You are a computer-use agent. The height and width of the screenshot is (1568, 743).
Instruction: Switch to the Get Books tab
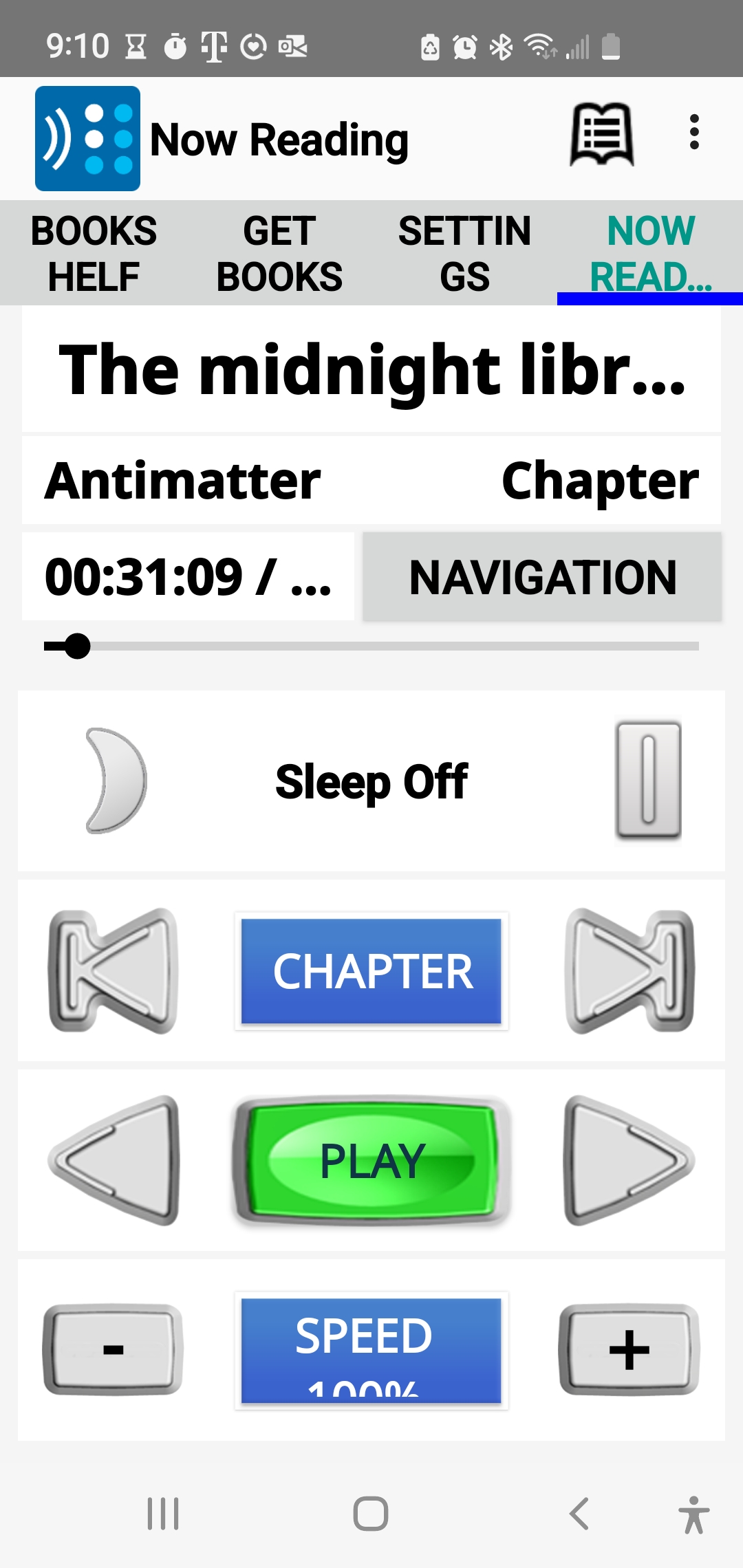point(279,253)
